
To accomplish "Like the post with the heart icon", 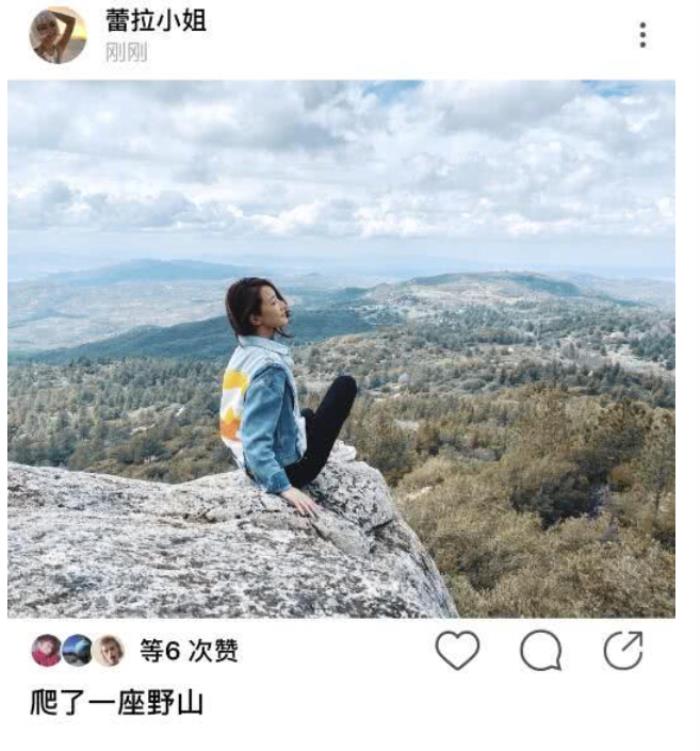I will point(457,652).
